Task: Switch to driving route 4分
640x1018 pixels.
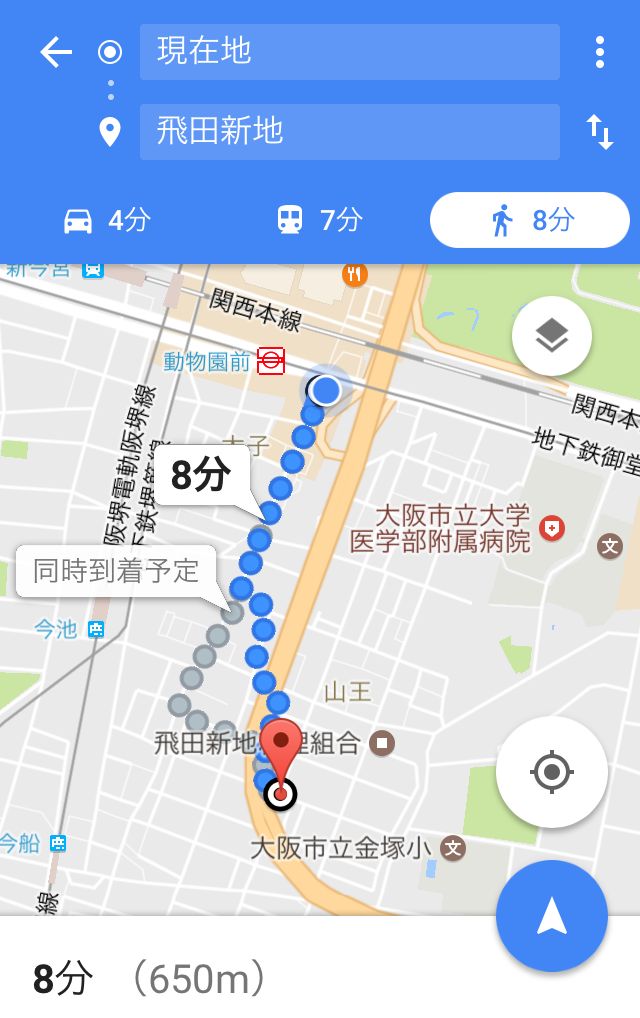Action: 106,220
